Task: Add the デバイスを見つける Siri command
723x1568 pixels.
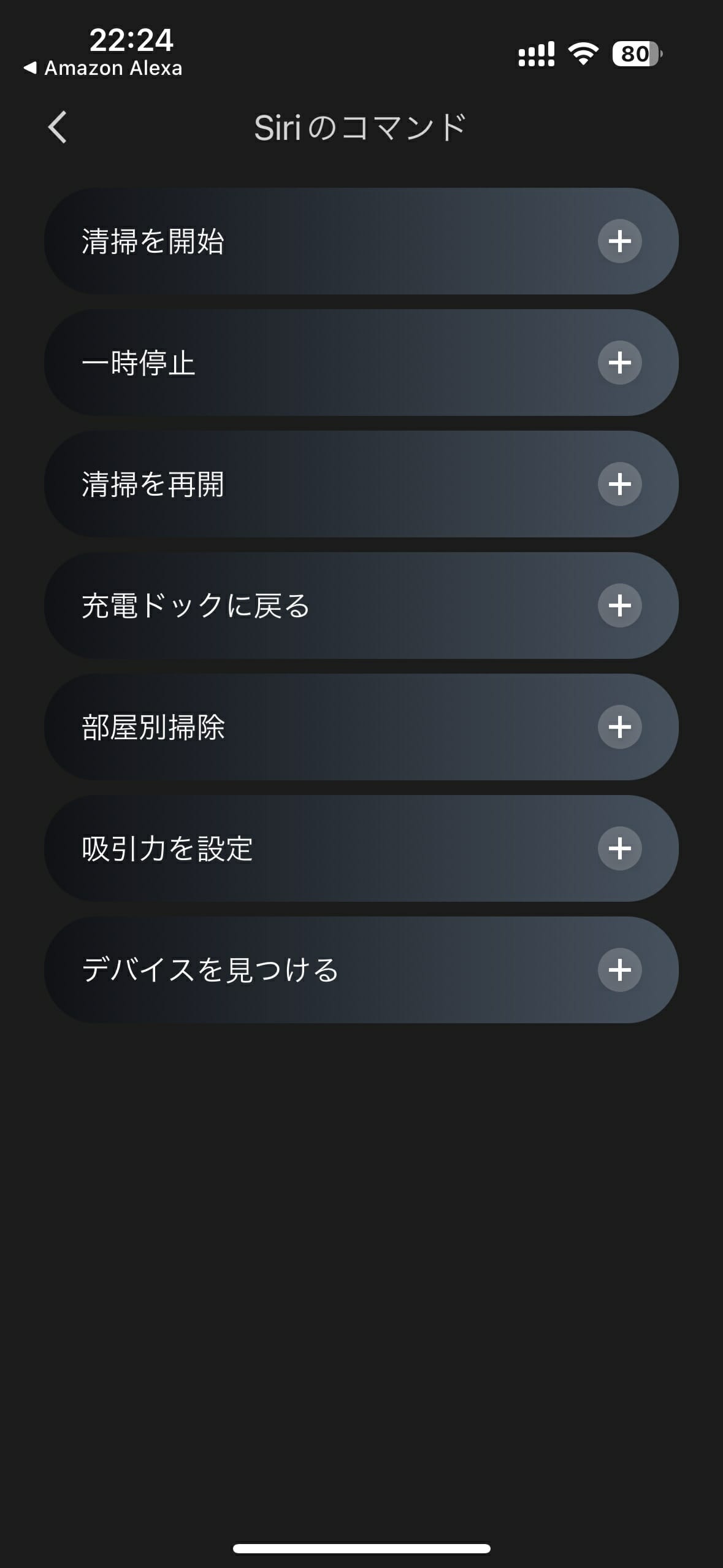Action: [x=619, y=970]
